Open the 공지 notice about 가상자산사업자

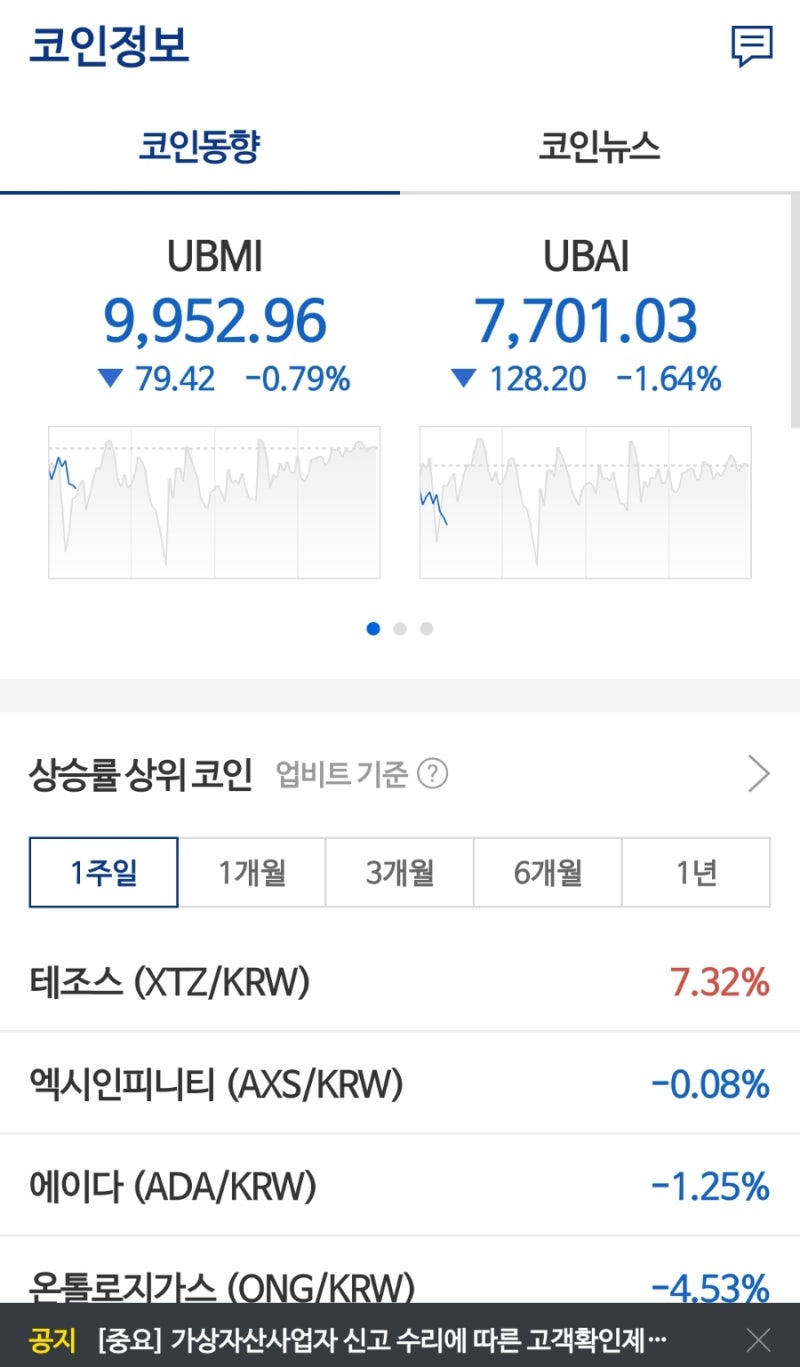click(x=380, y=1339)
